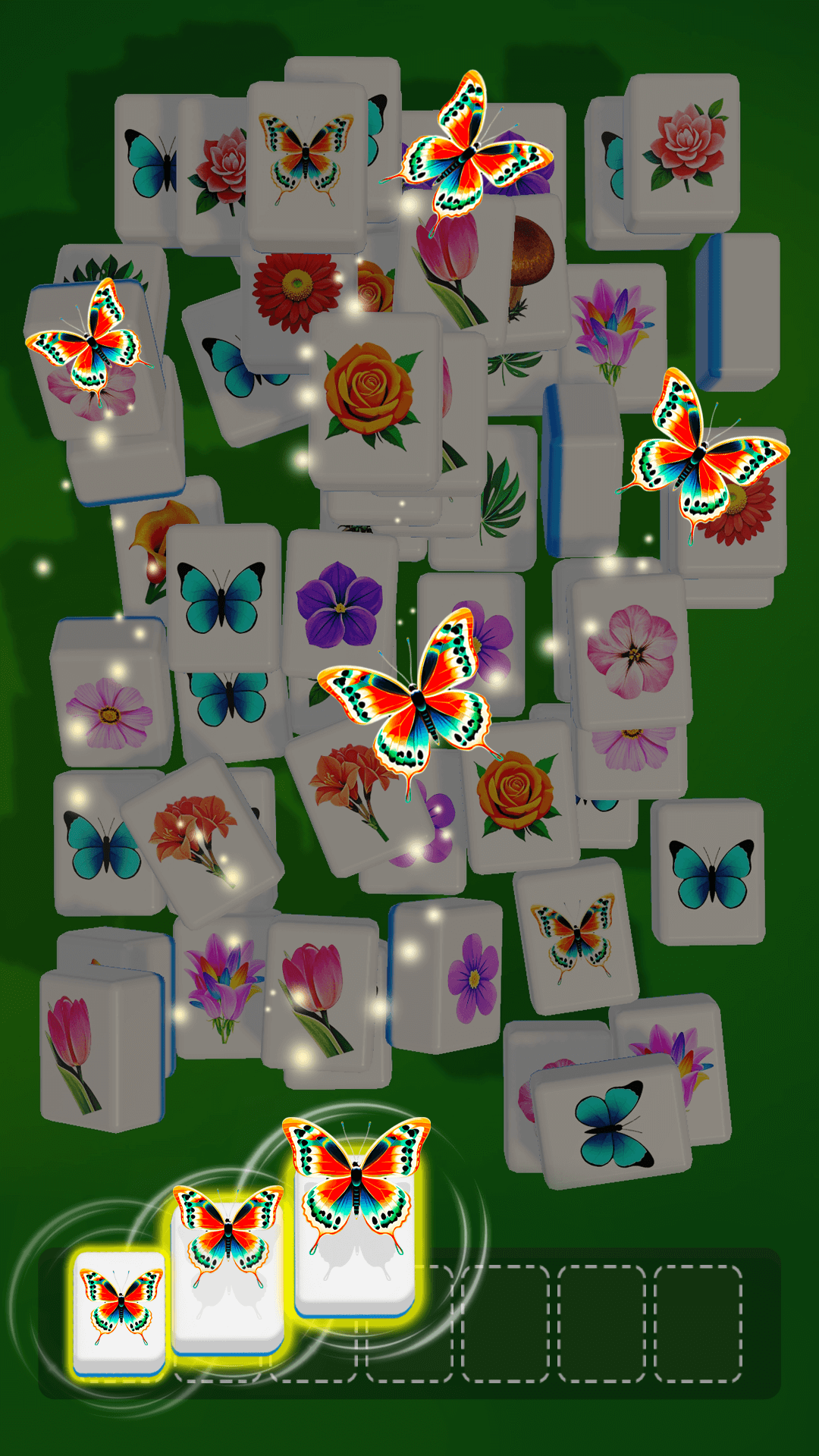Image resolution: width=819 pixels, height=1456 pixels.
Task: Tap the pink cosmos tile on the left
Action: (111, 711)
